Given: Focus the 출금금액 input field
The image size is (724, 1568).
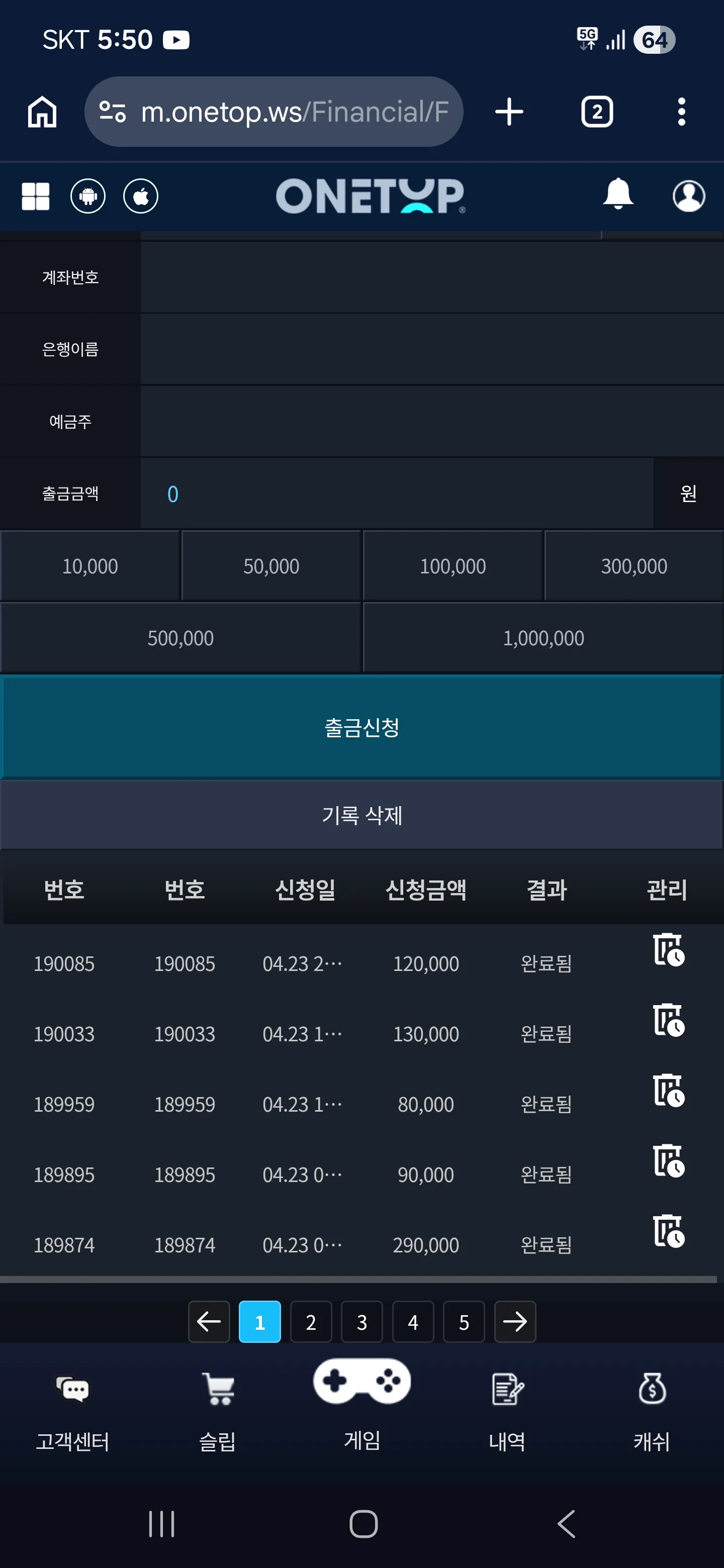Looking at the screenshot, I should (x=396, y=494).
